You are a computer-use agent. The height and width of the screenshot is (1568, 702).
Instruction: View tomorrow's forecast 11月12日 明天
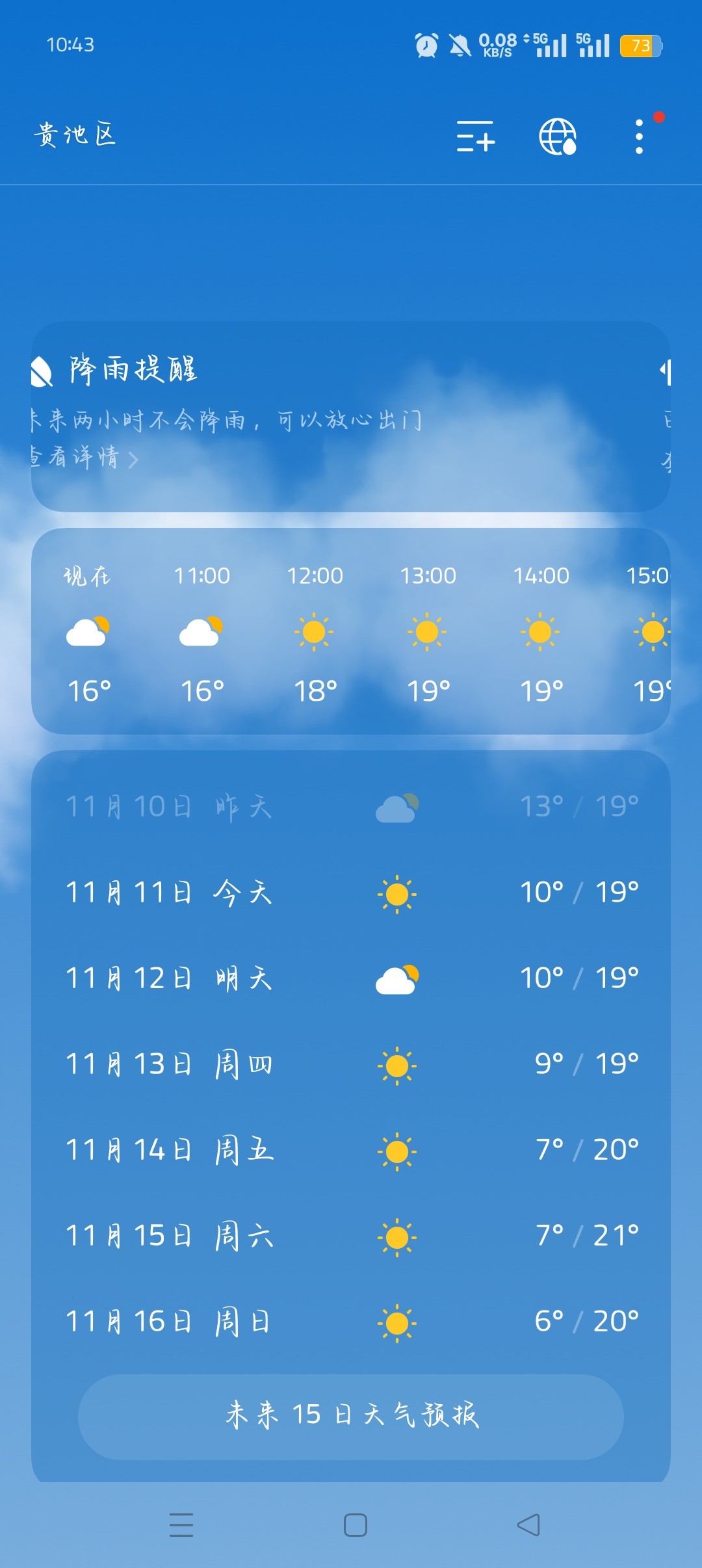point(351,978)
